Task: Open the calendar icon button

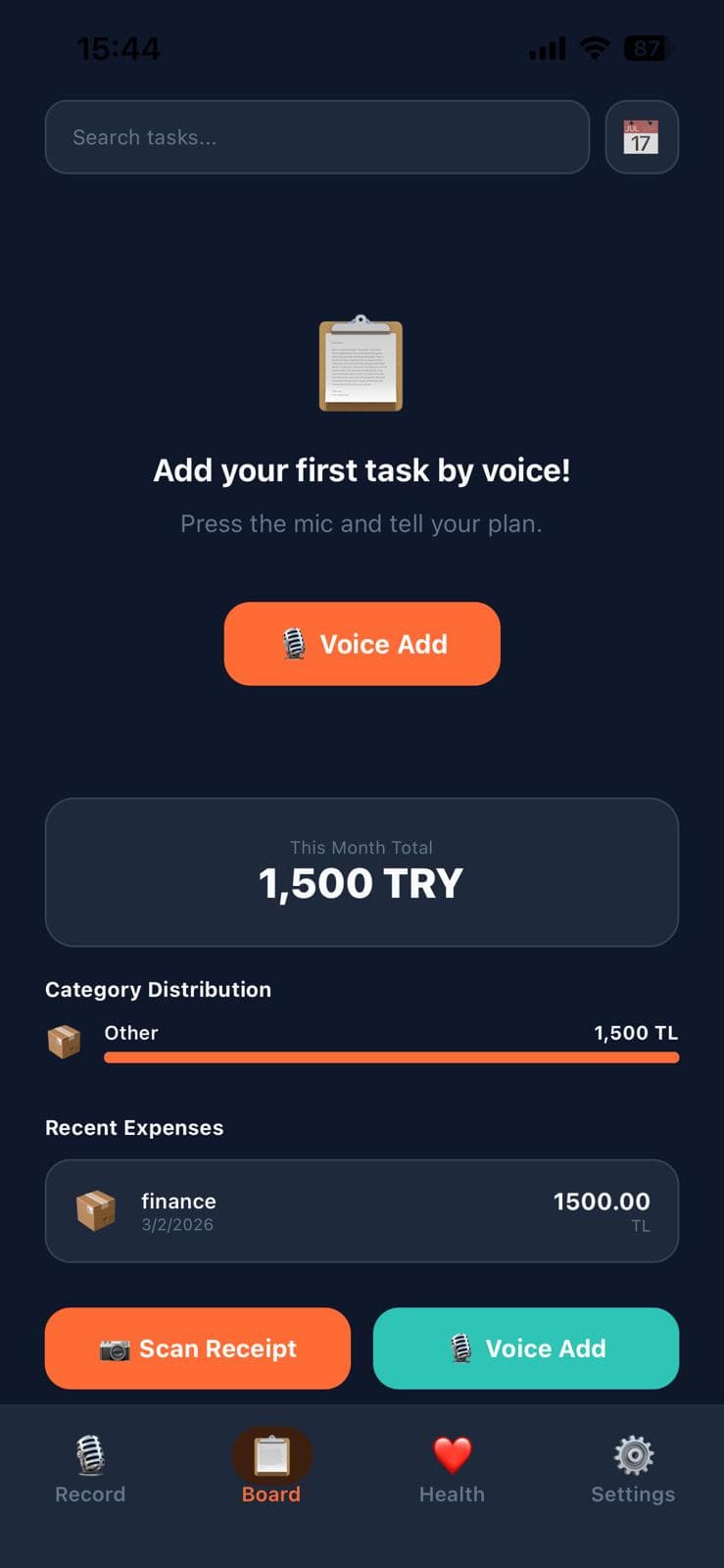Action: point(642,137)
